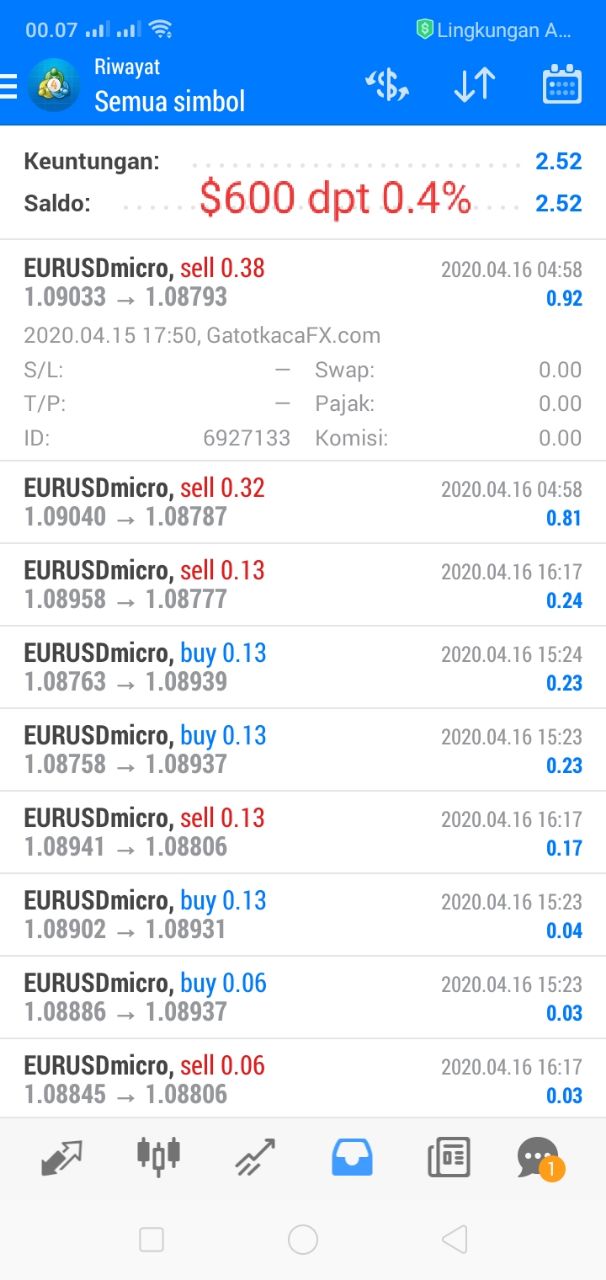606x1280 pixels.
Task: Expand the buy 0.06 trade row
Action: click(302, 998)
